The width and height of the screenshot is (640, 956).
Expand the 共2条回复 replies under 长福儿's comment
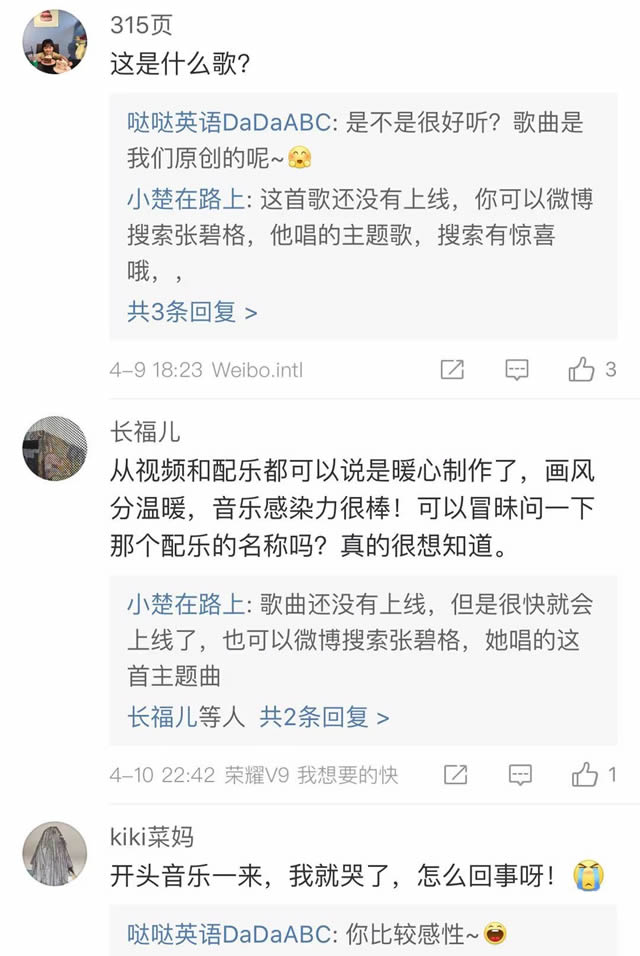(x=324, y=717)
